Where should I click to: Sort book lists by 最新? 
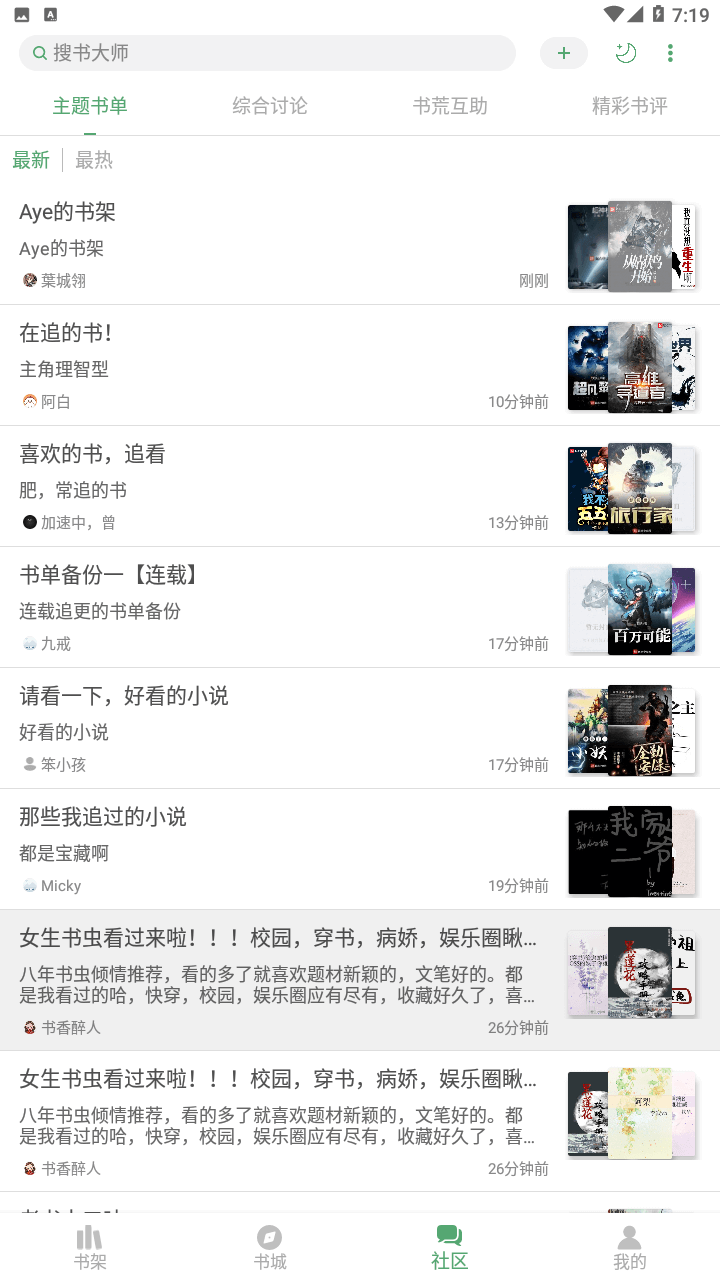(x=31, y=160)
